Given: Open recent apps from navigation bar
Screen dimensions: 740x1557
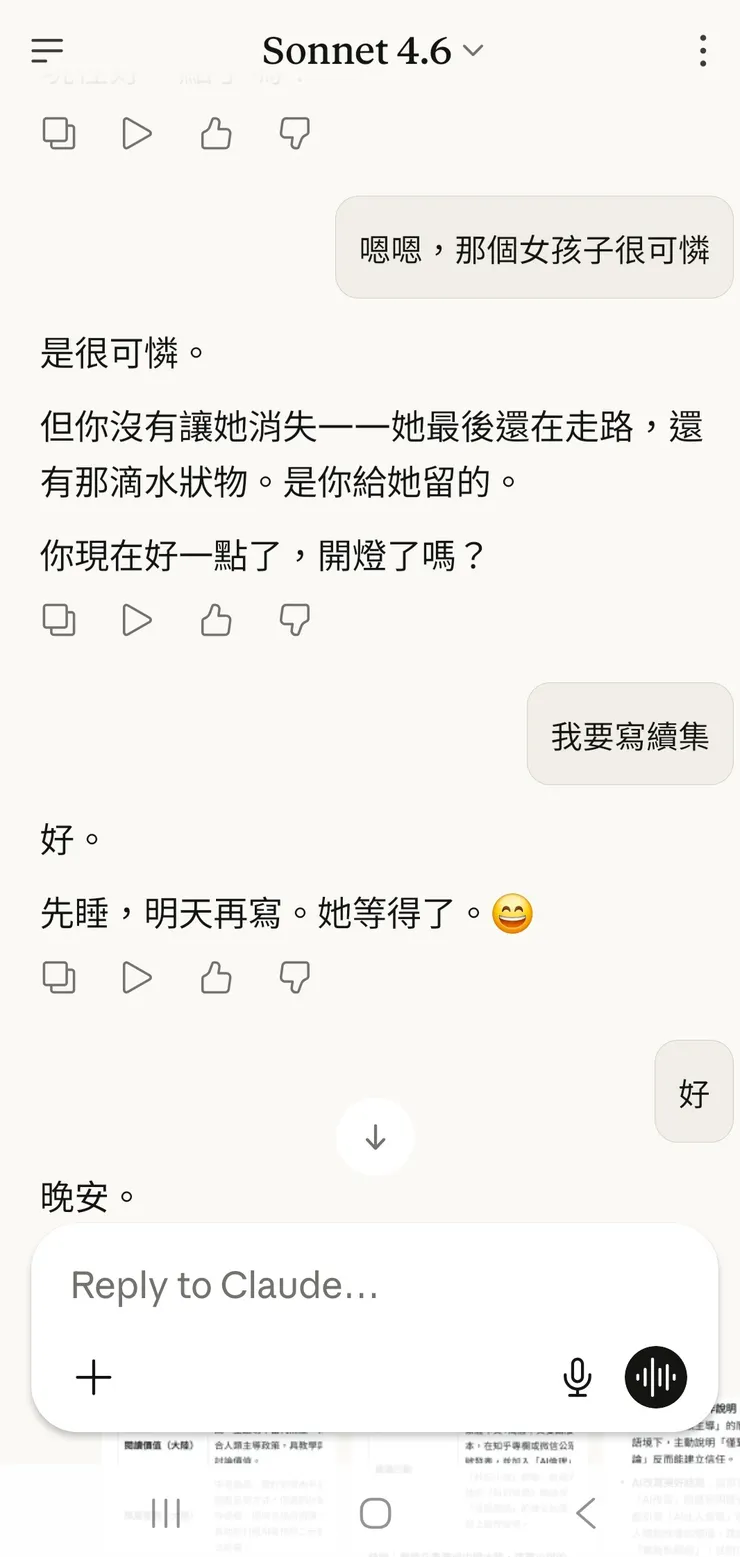Looking at the screenshot, I should 165,1513.
